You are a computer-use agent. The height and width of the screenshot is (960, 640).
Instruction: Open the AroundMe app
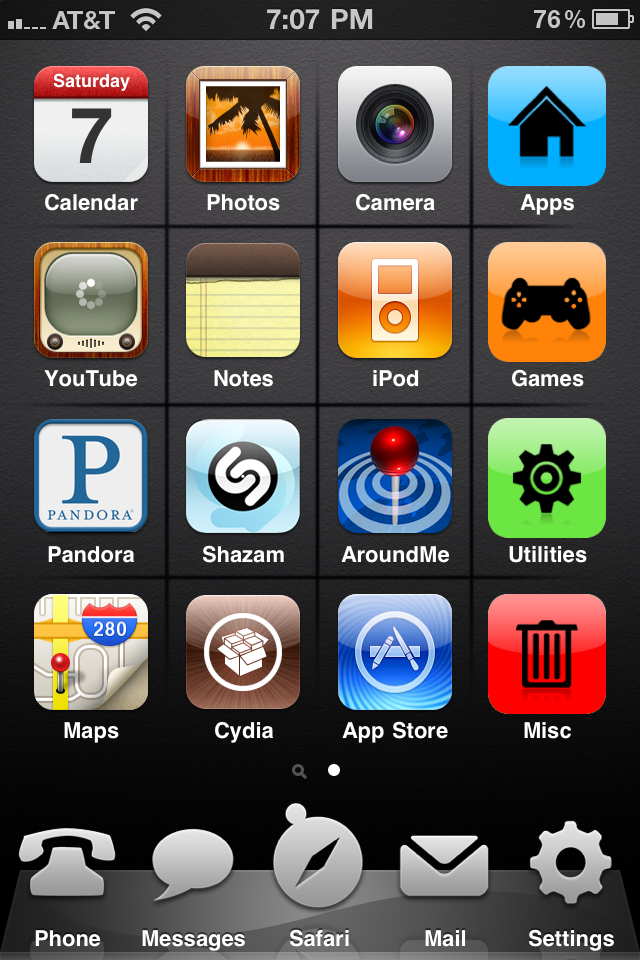(395, 477)
